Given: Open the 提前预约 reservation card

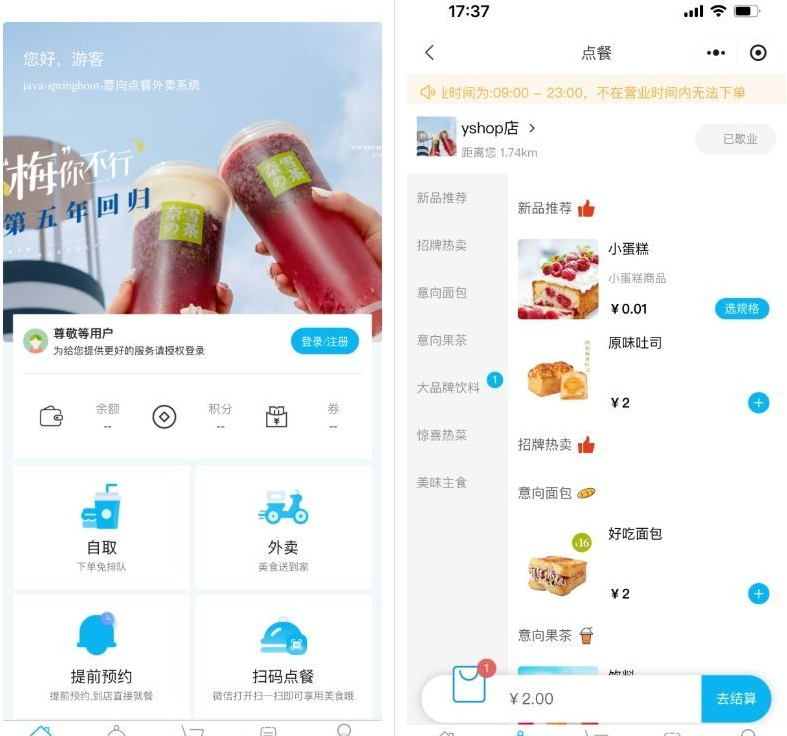Looking at the screenshot, I should pyautogui.click(x=101, y=655).
